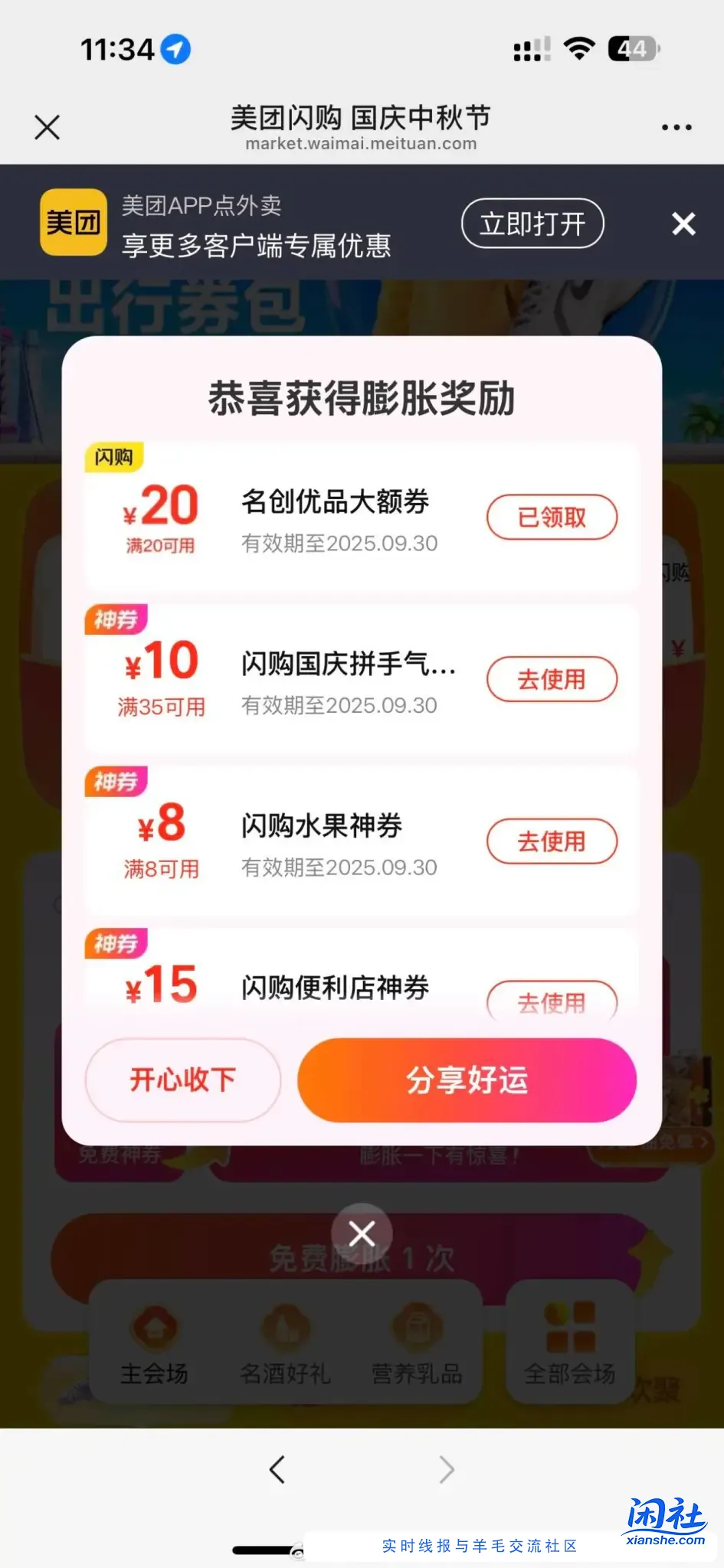The image size is (724, 1568).
Task: Tap 立即打开 to open the app
Action: [532, 223]
